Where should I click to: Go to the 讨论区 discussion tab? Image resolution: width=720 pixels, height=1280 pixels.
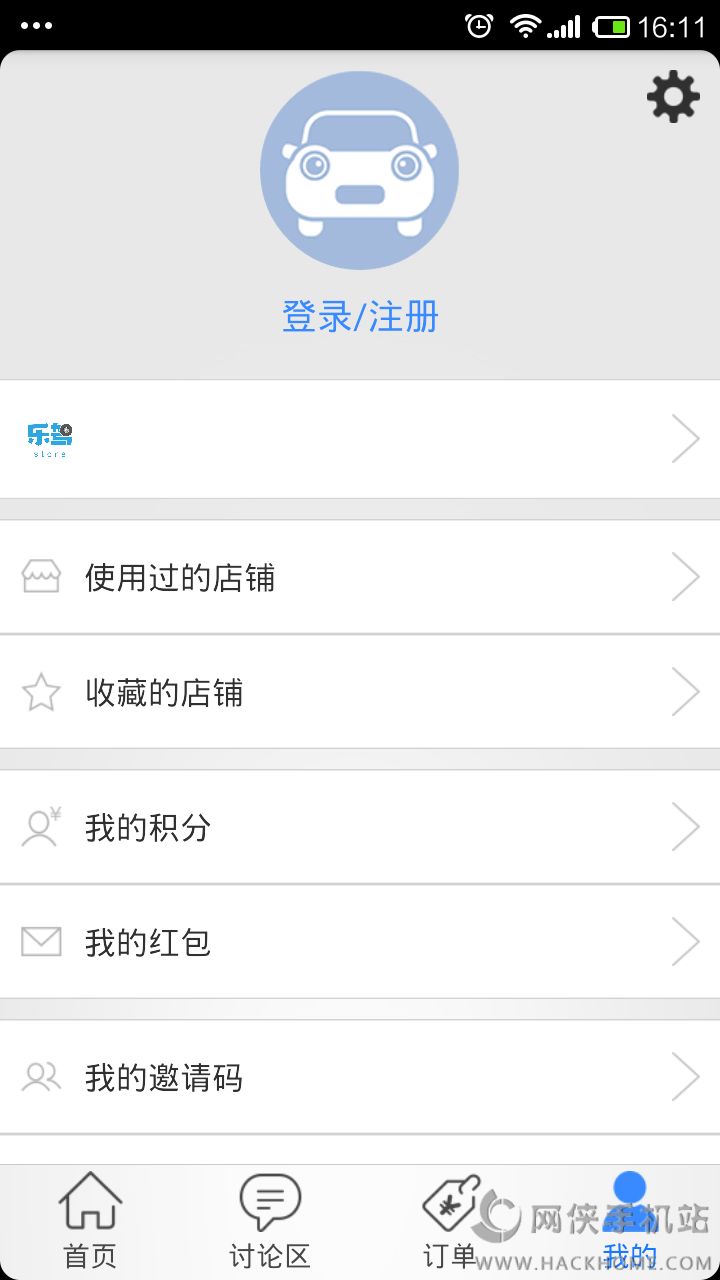pyautogui.click(x=270, y=1222)
